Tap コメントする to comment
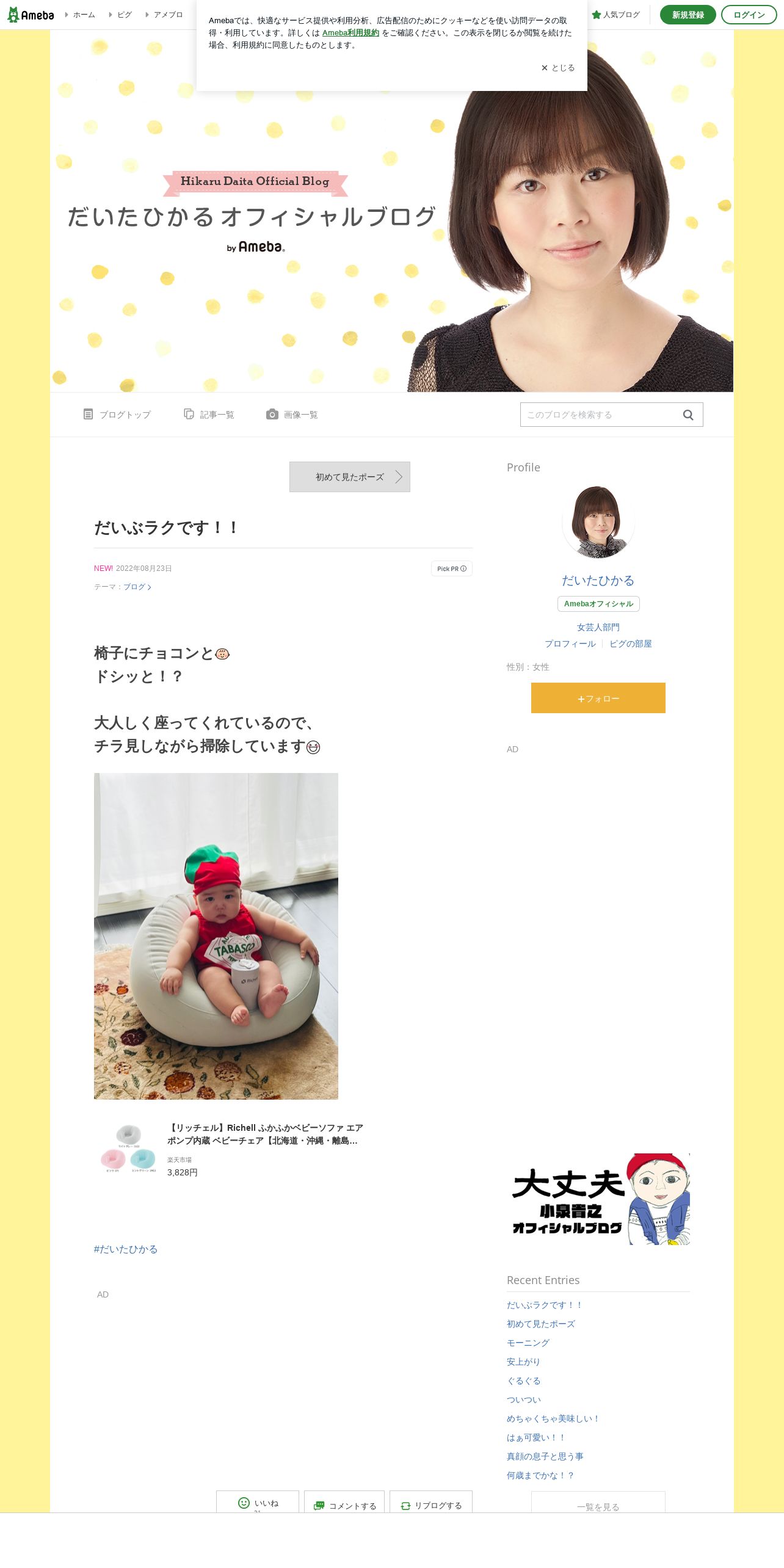This screenshot has height=1568, width=784. pos(344,1505)
